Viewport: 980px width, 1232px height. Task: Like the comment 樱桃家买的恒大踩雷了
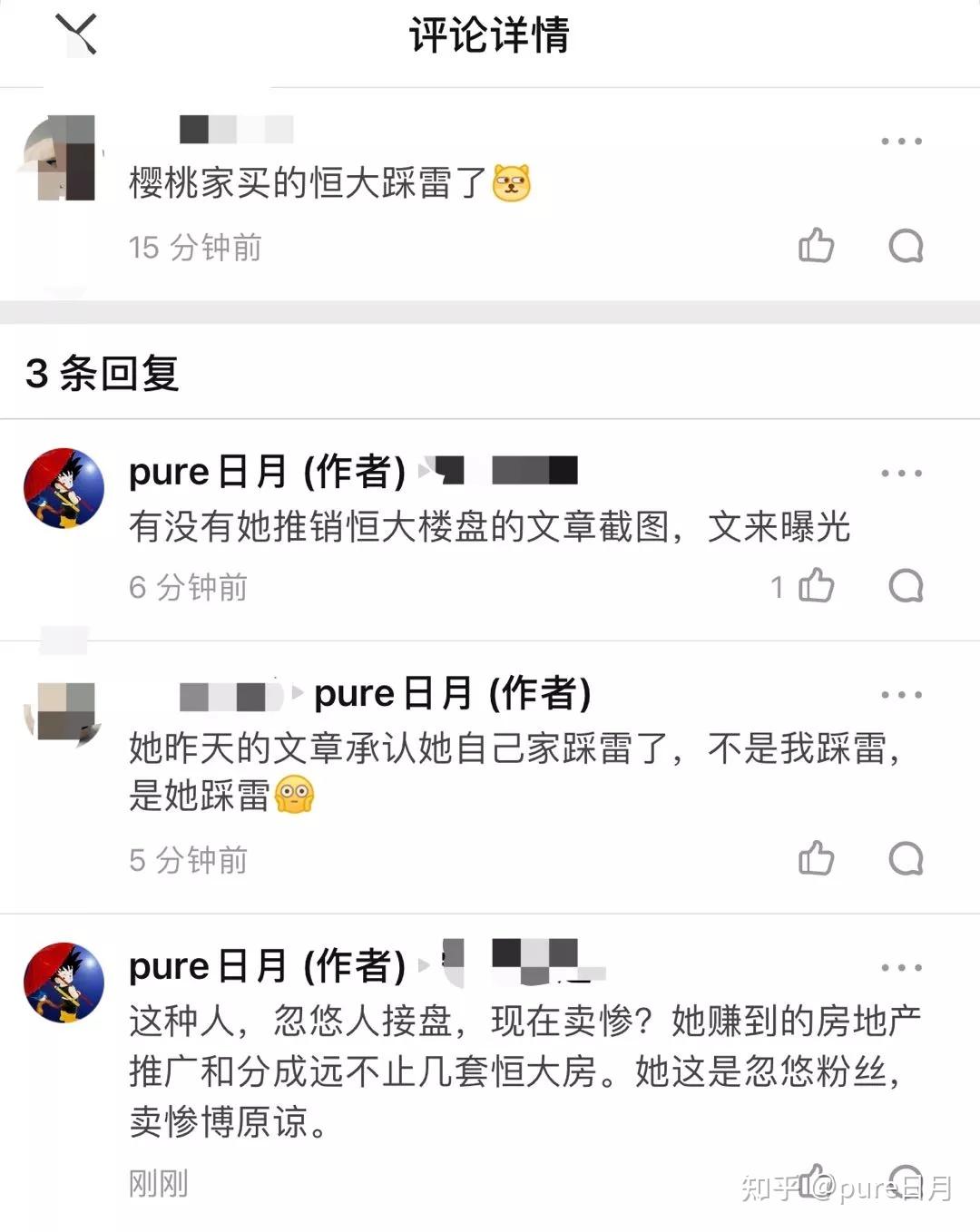click(x=816, y=246)
